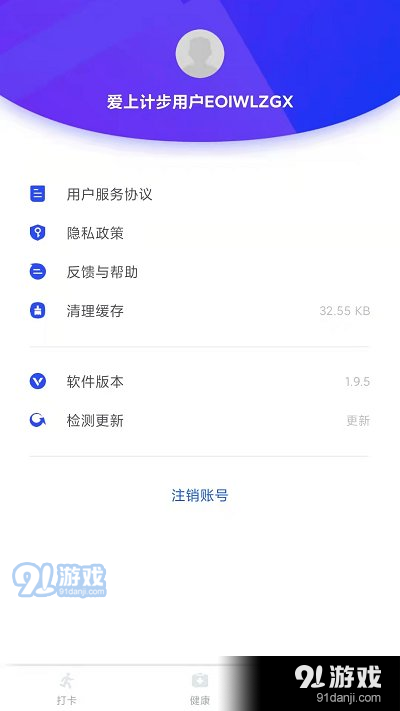Tap 注销账号 to delete the account
The width and height of the screenshot is (400, 711).
(200, 495)
